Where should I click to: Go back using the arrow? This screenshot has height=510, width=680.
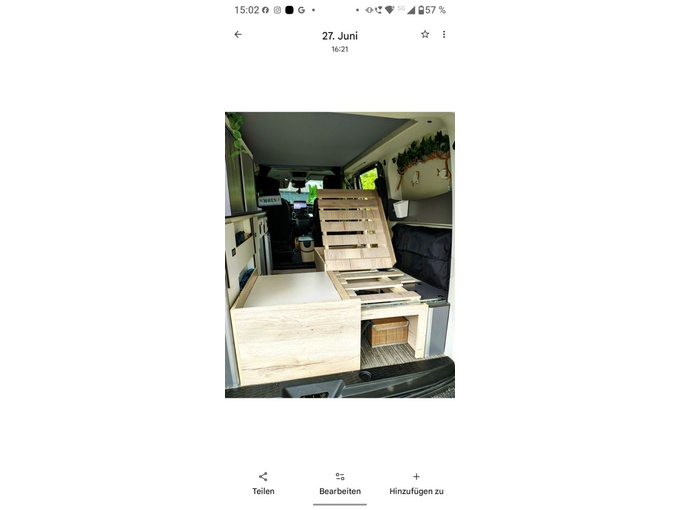point(238,34)
